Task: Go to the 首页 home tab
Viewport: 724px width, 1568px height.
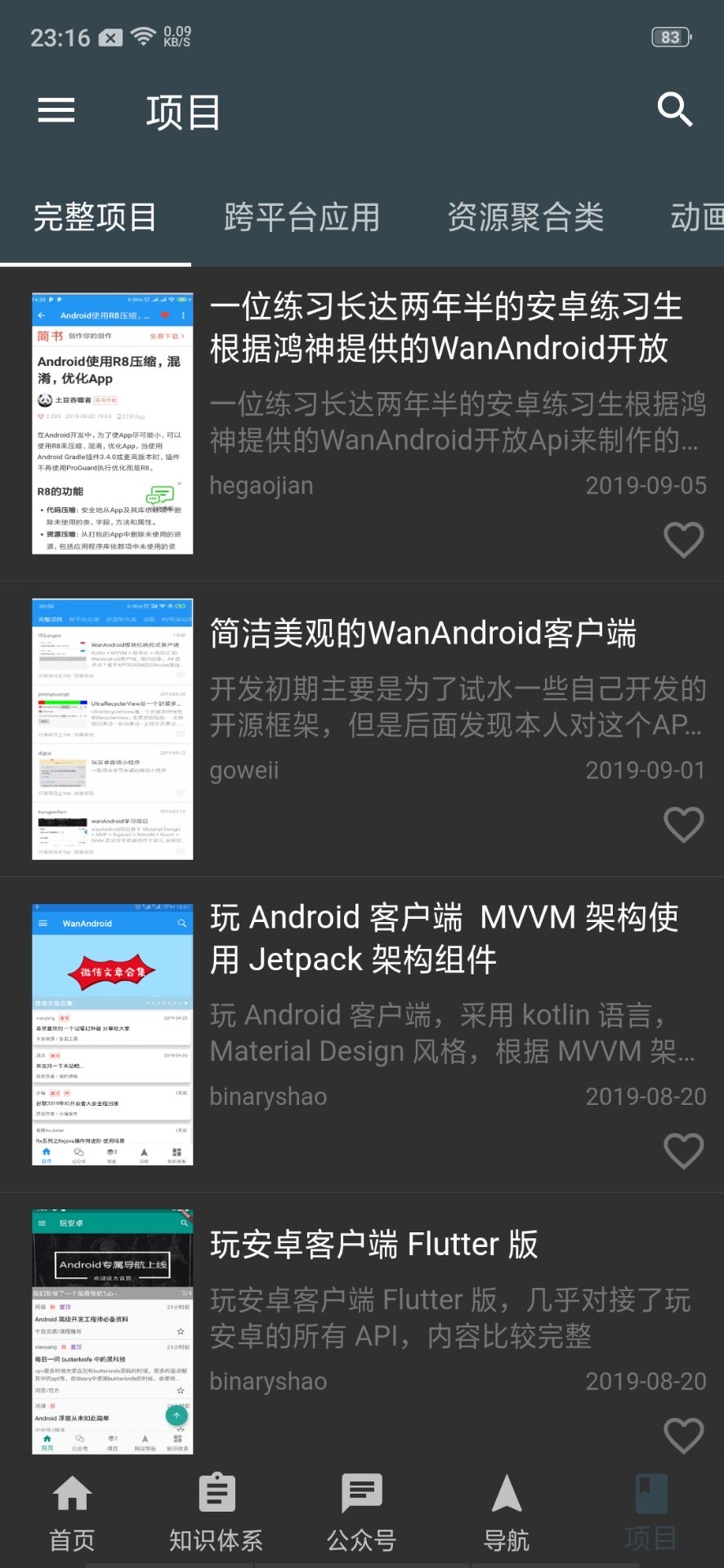Action: [x=72, y=1512]
